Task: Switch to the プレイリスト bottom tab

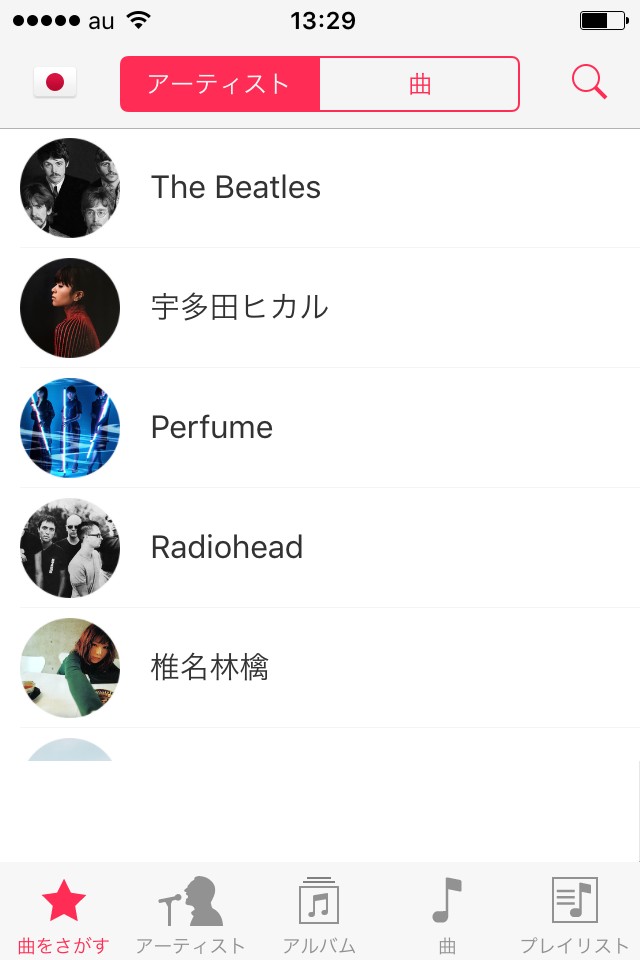Action: point(575,913)
